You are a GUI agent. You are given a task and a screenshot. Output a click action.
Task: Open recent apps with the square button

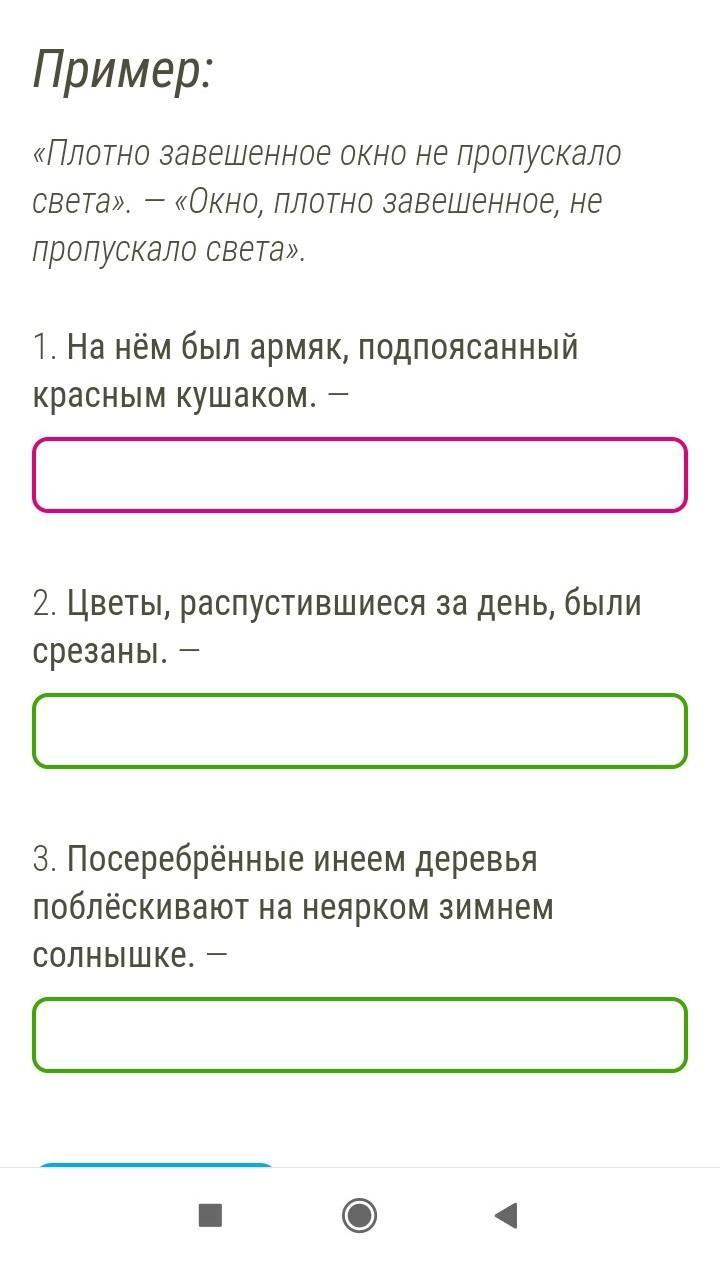click(210, 1215)
